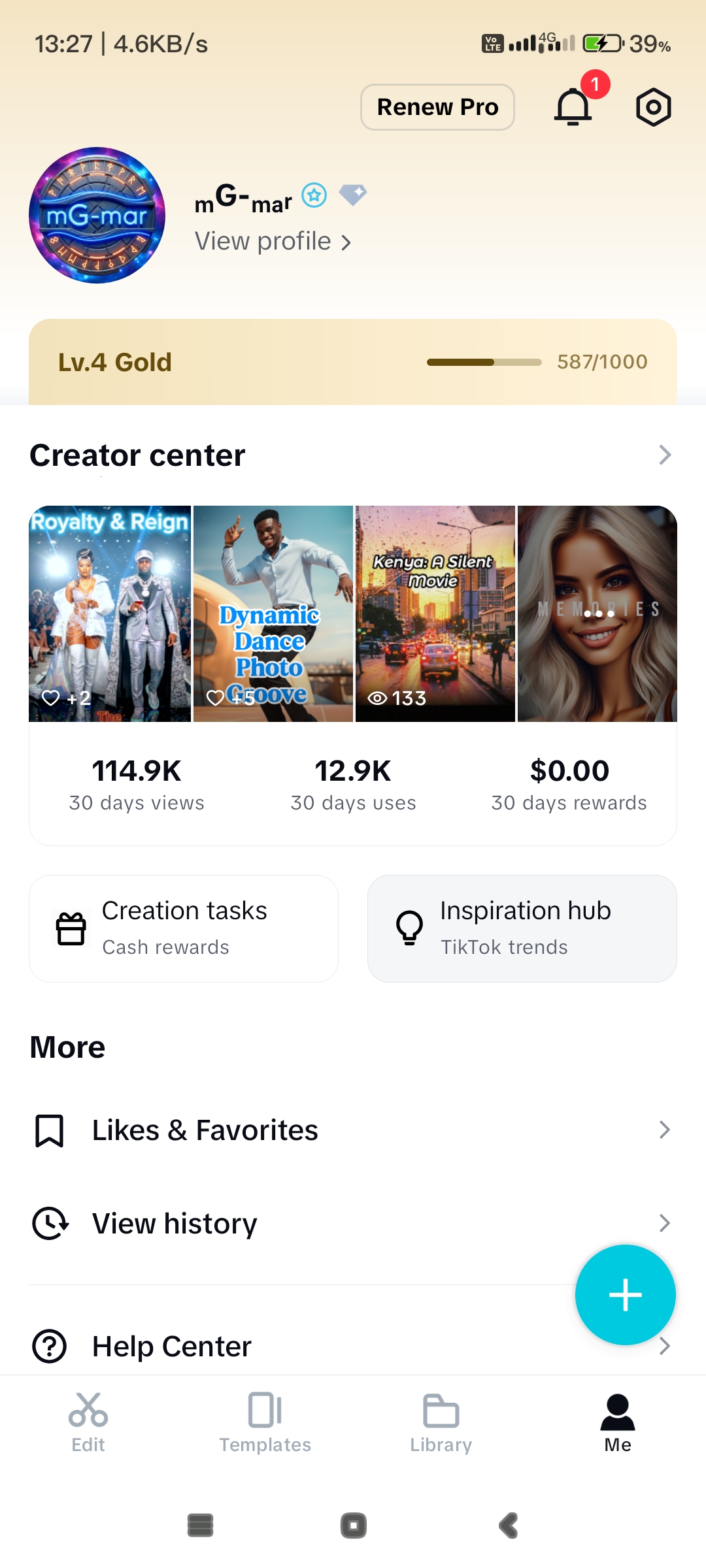Switch to the Templates tab
The image size is (706, 1568).
[265, 1422]
